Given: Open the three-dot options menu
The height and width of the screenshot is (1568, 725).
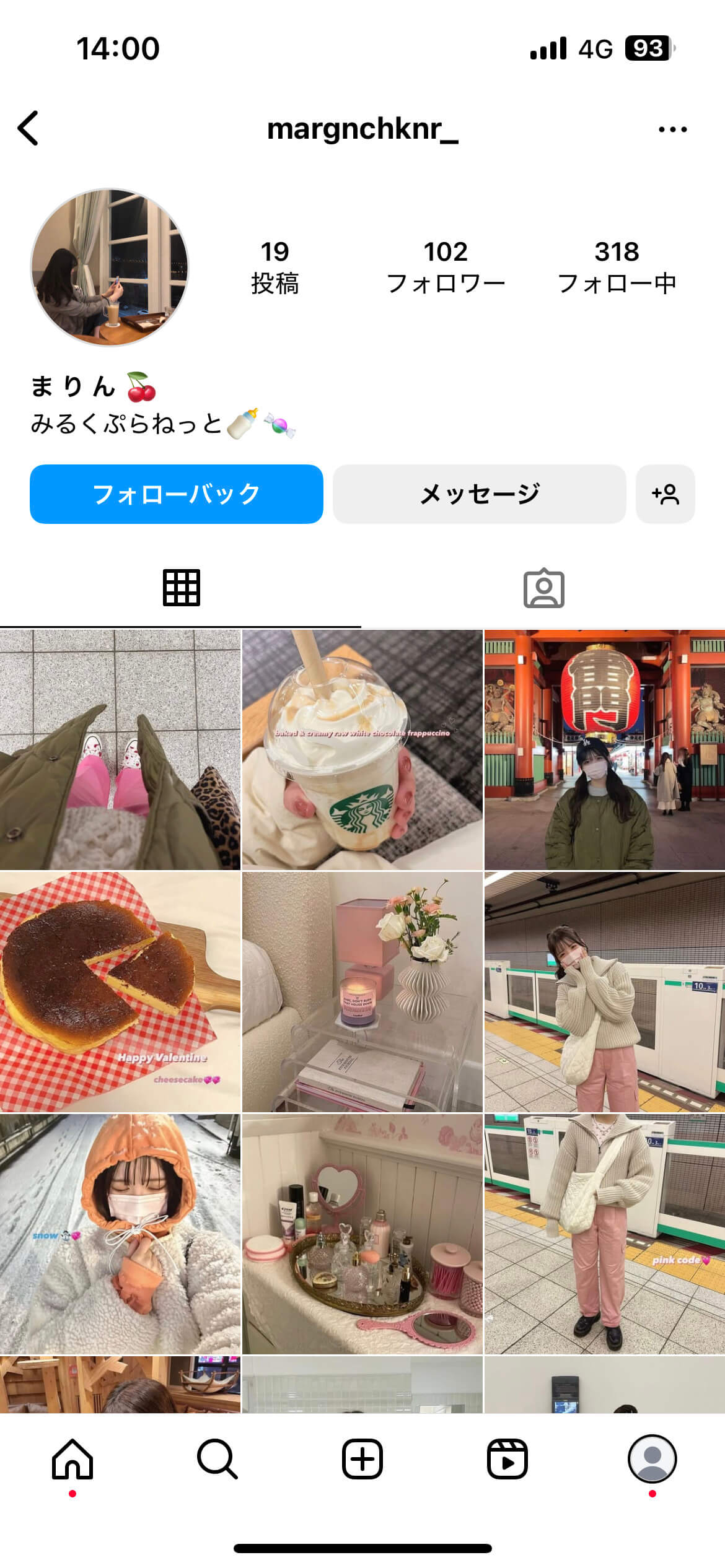Looking at the screenshot, I should click(x=672, y=129).
